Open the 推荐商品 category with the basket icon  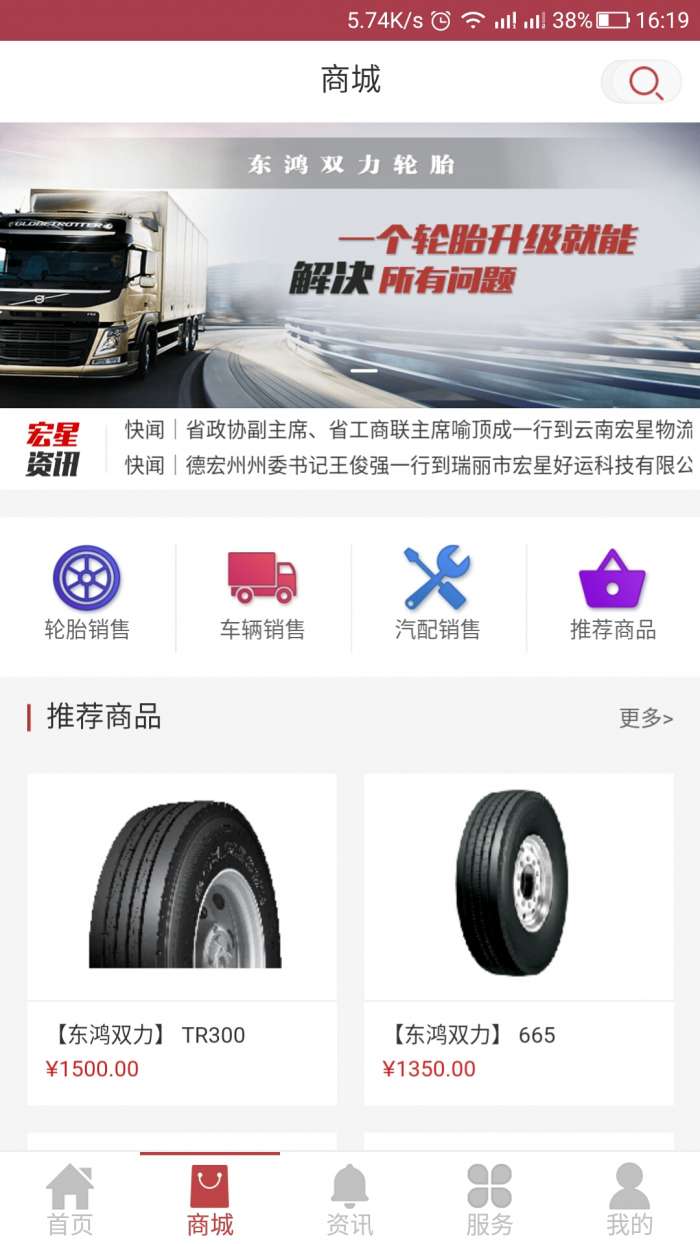612,596
